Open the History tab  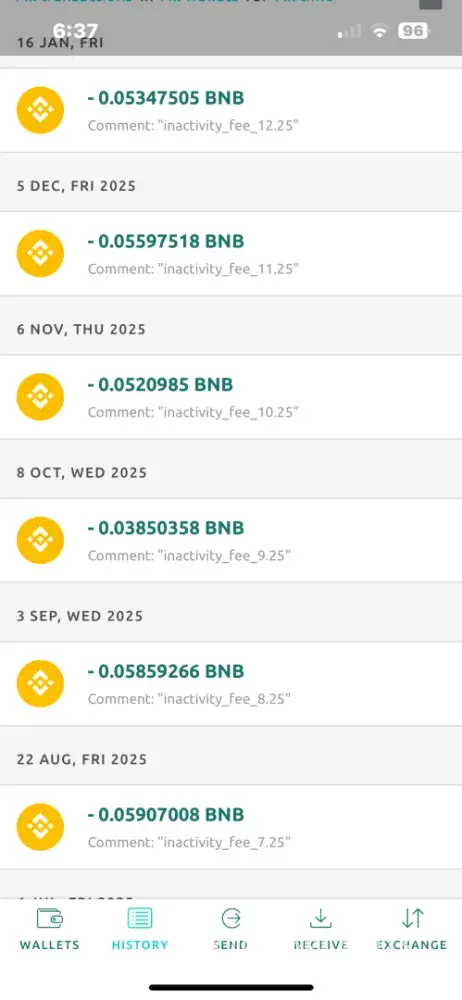pyautogui.click(x=140, y=930)
